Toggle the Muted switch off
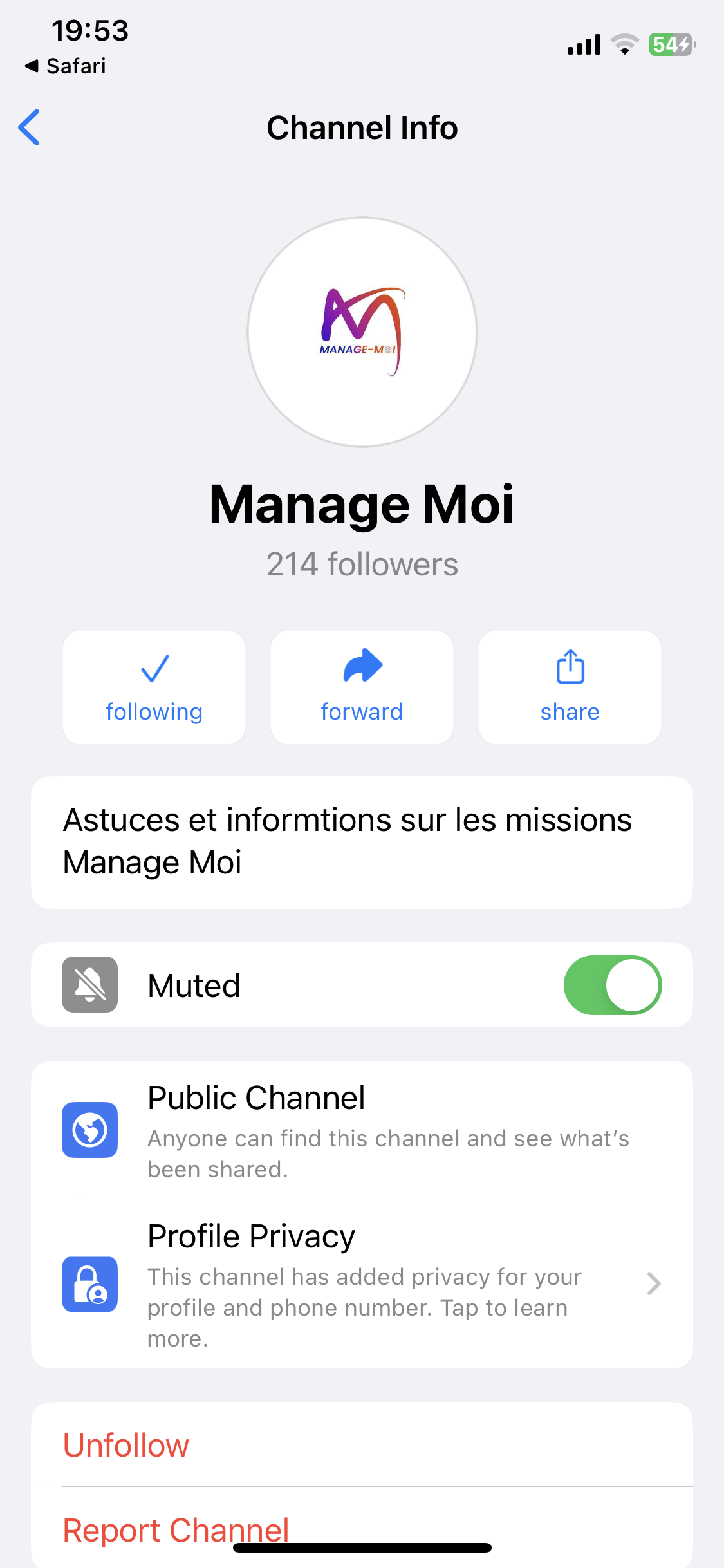Image resolution: width=724 pixels, height=1568 pixels. pos(612,985)
